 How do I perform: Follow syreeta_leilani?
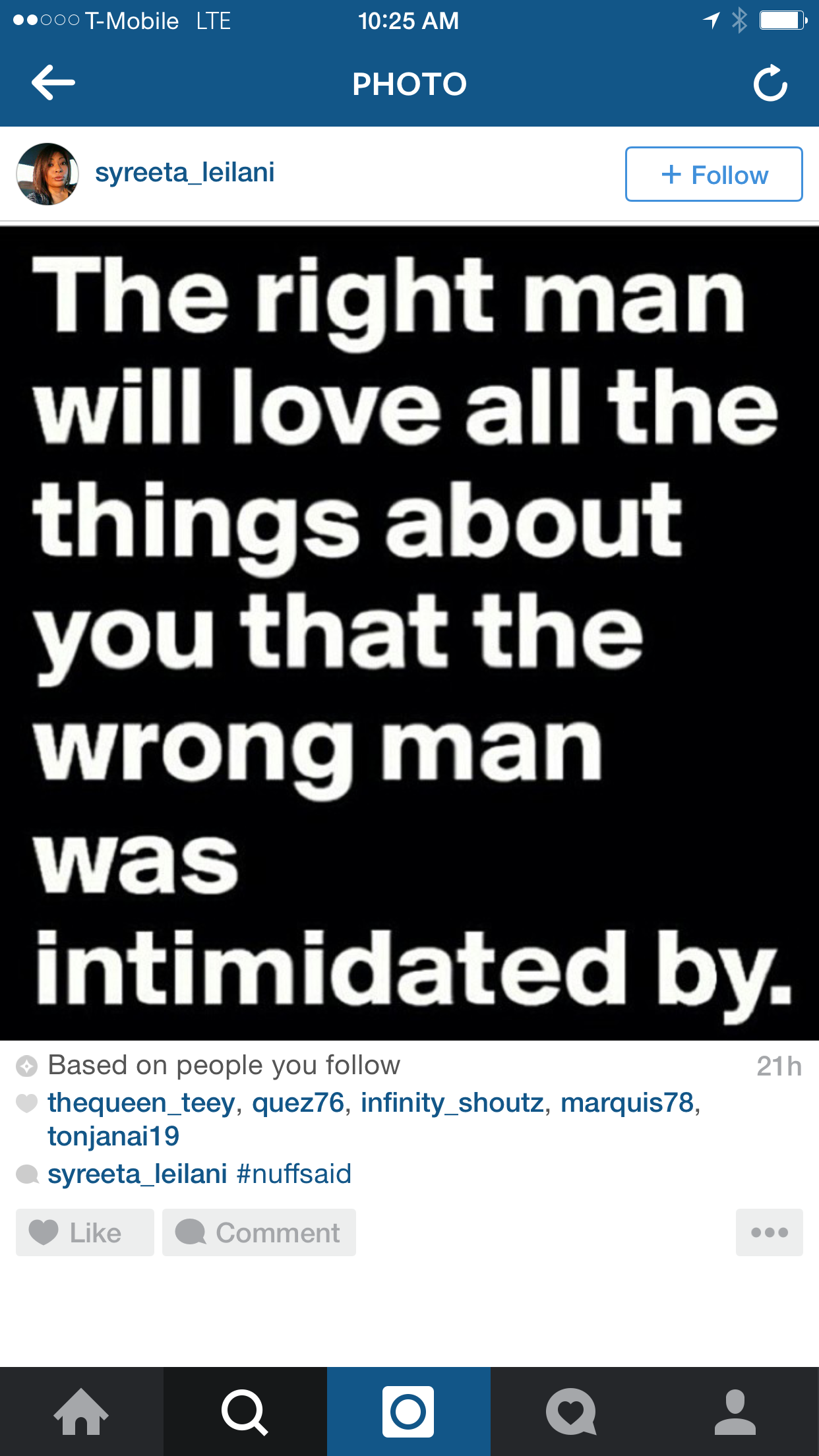pyautogui.click(x=713, y=175)
